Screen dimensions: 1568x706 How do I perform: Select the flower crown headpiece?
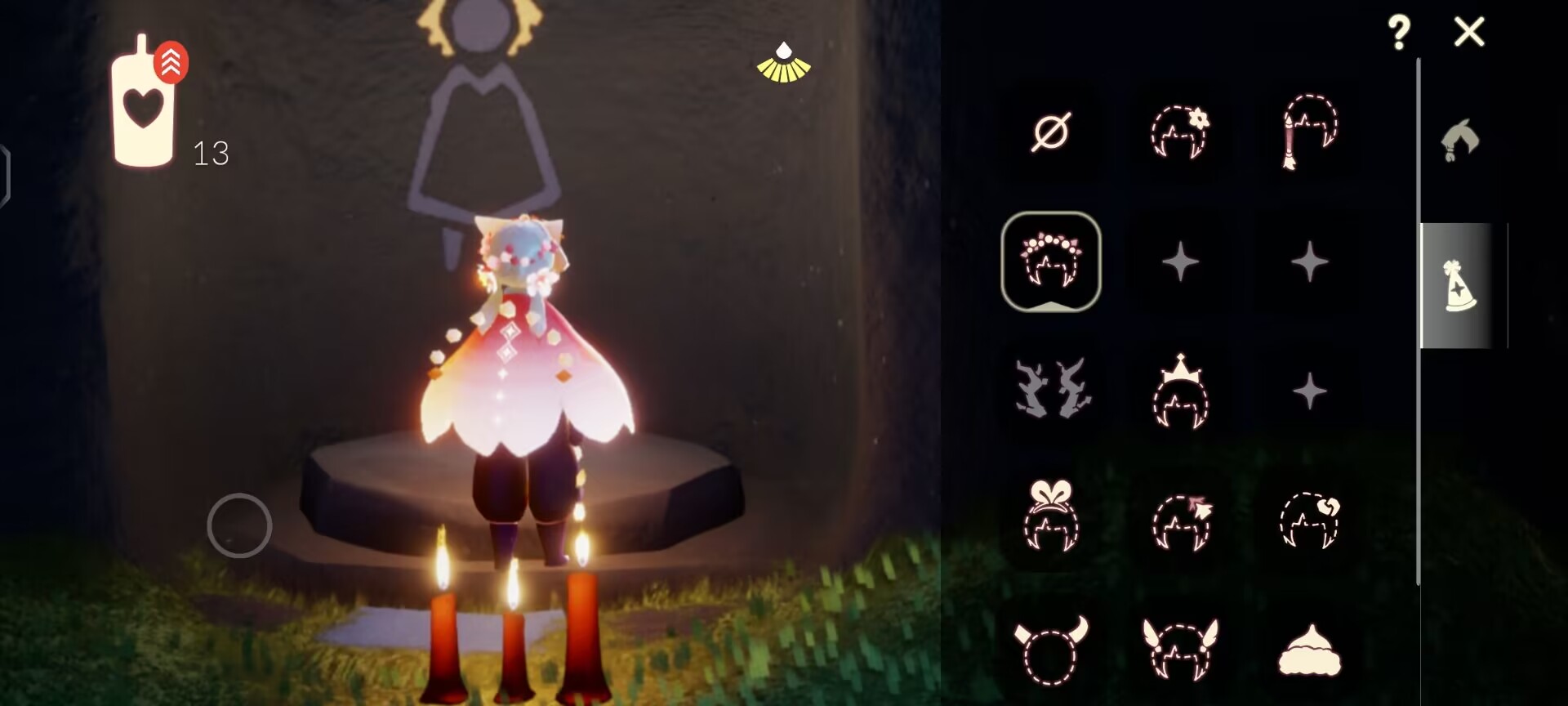(1050, 261)
